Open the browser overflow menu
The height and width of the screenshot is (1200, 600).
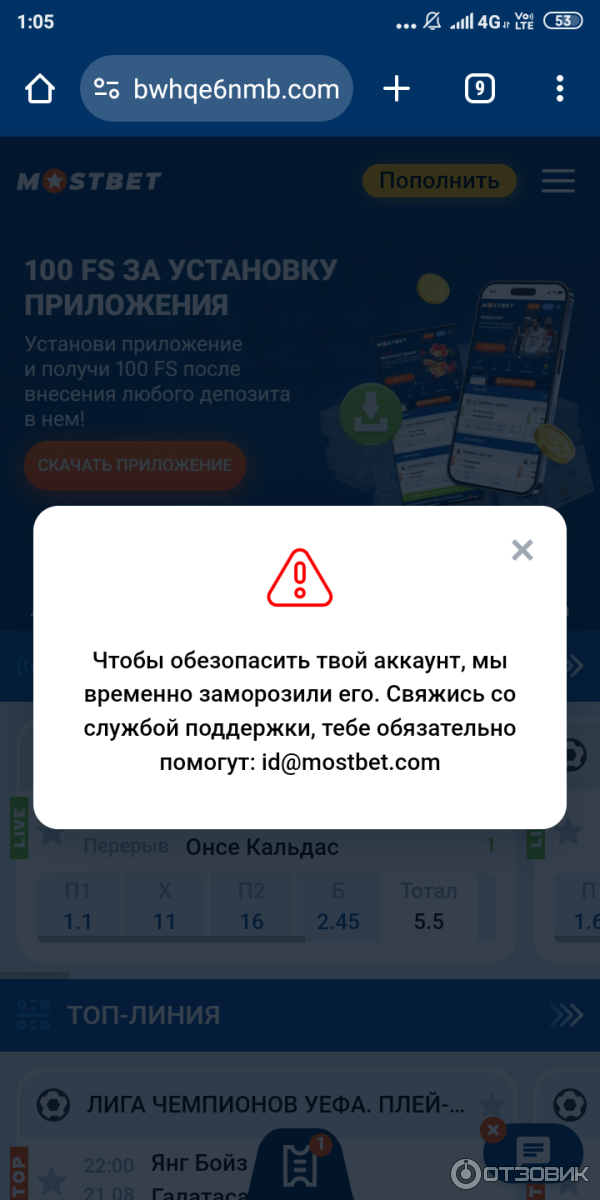click(559, 90)
